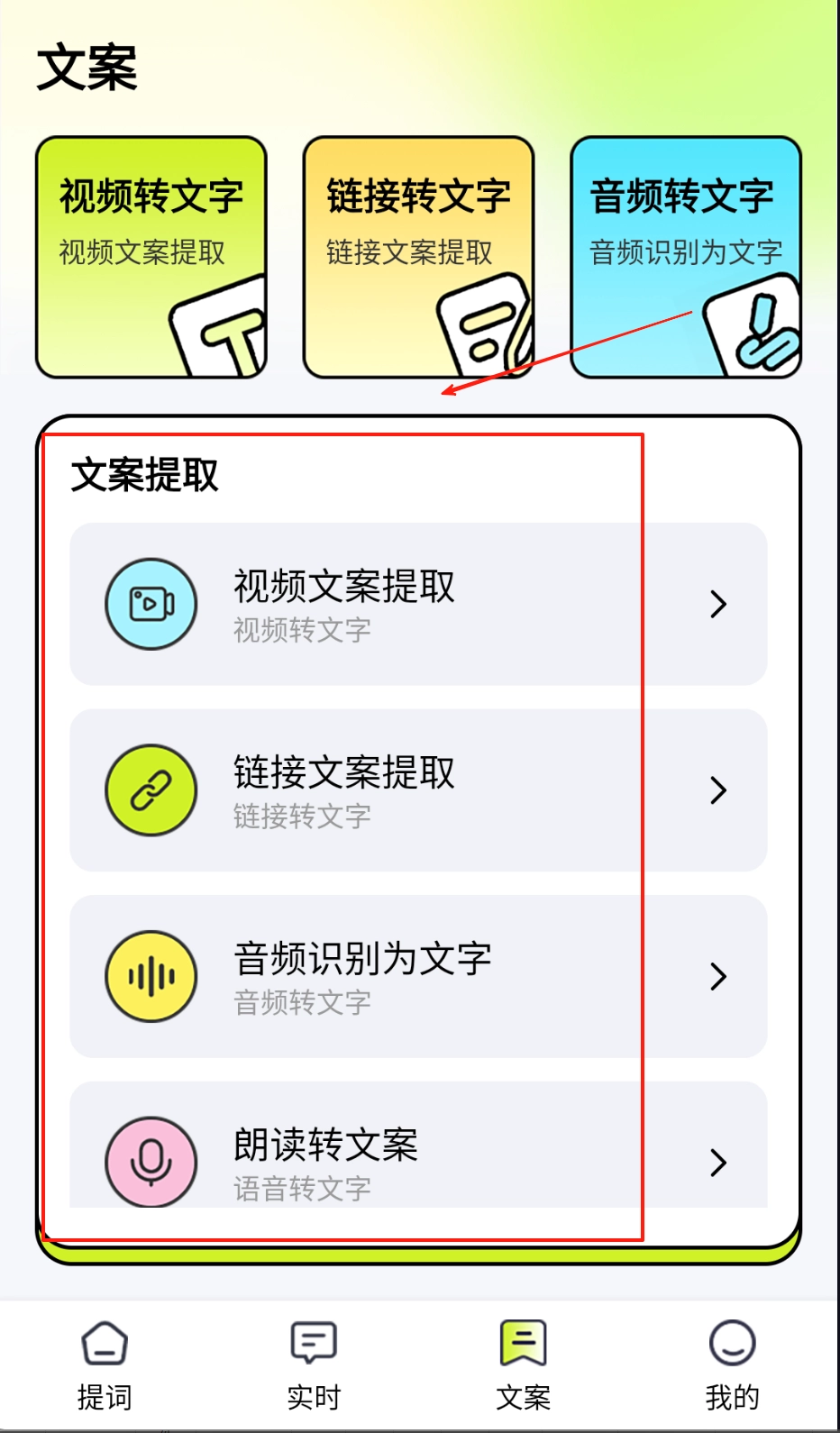Click the 实时 chat bubble icon
Screen dimensions: 840x1433
(314, 1341)
